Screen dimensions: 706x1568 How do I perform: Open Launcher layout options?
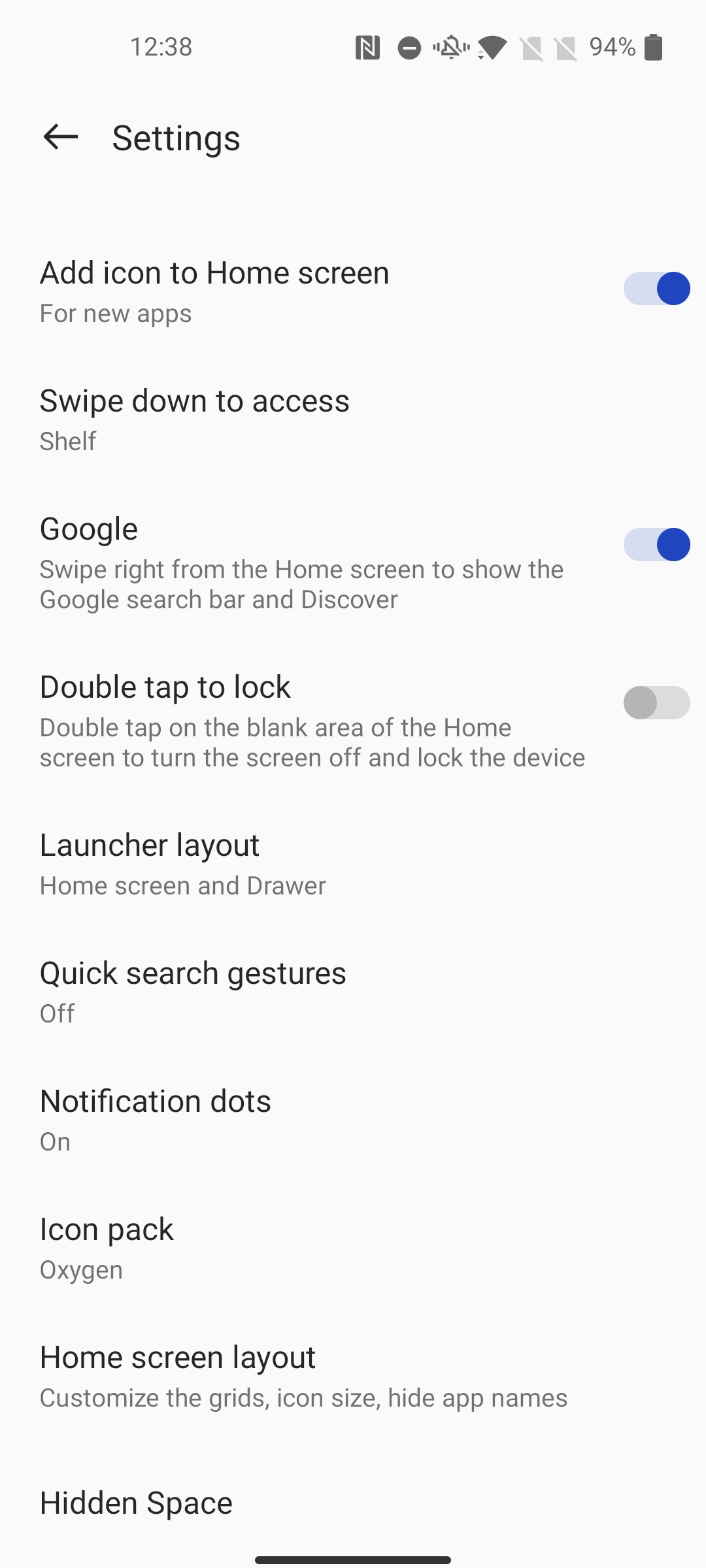pos(353,864)
